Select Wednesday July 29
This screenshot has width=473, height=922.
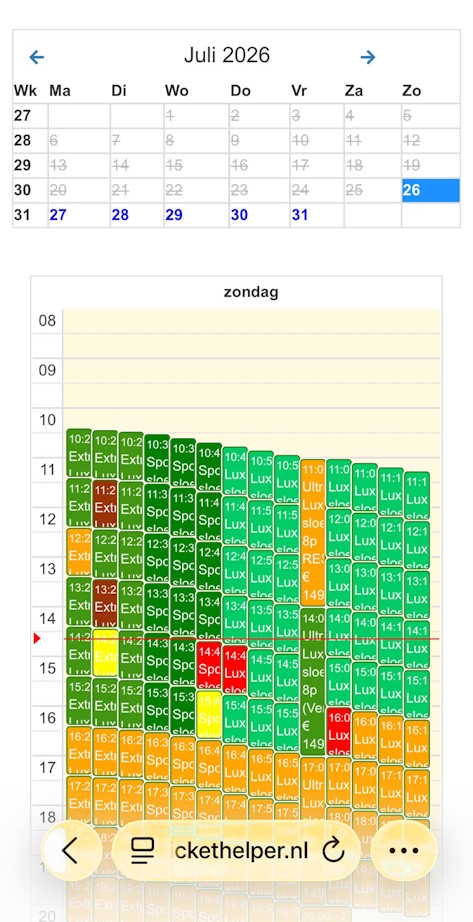click(174, 215)
